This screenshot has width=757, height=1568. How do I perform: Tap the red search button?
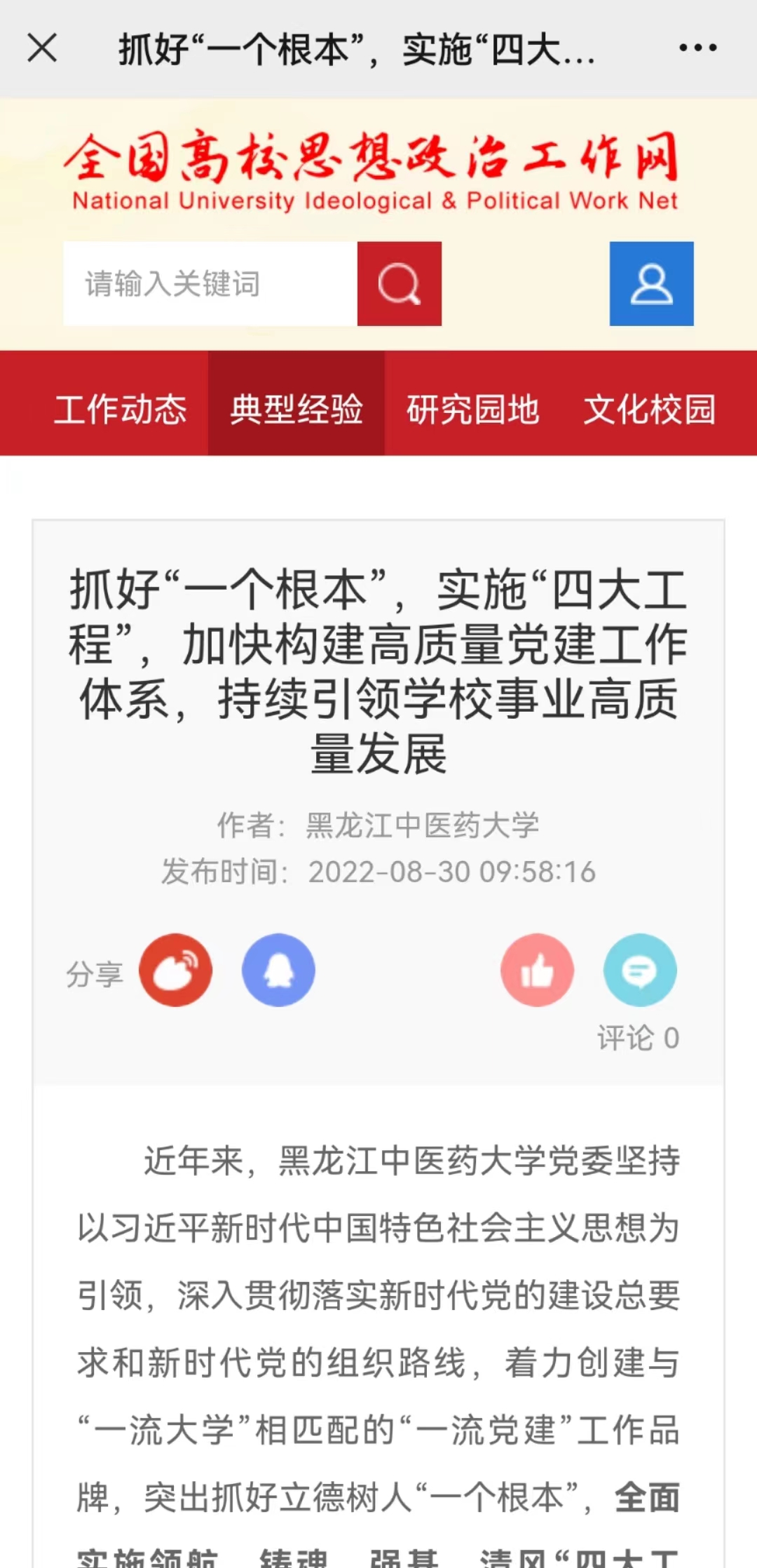coord(400,284)
